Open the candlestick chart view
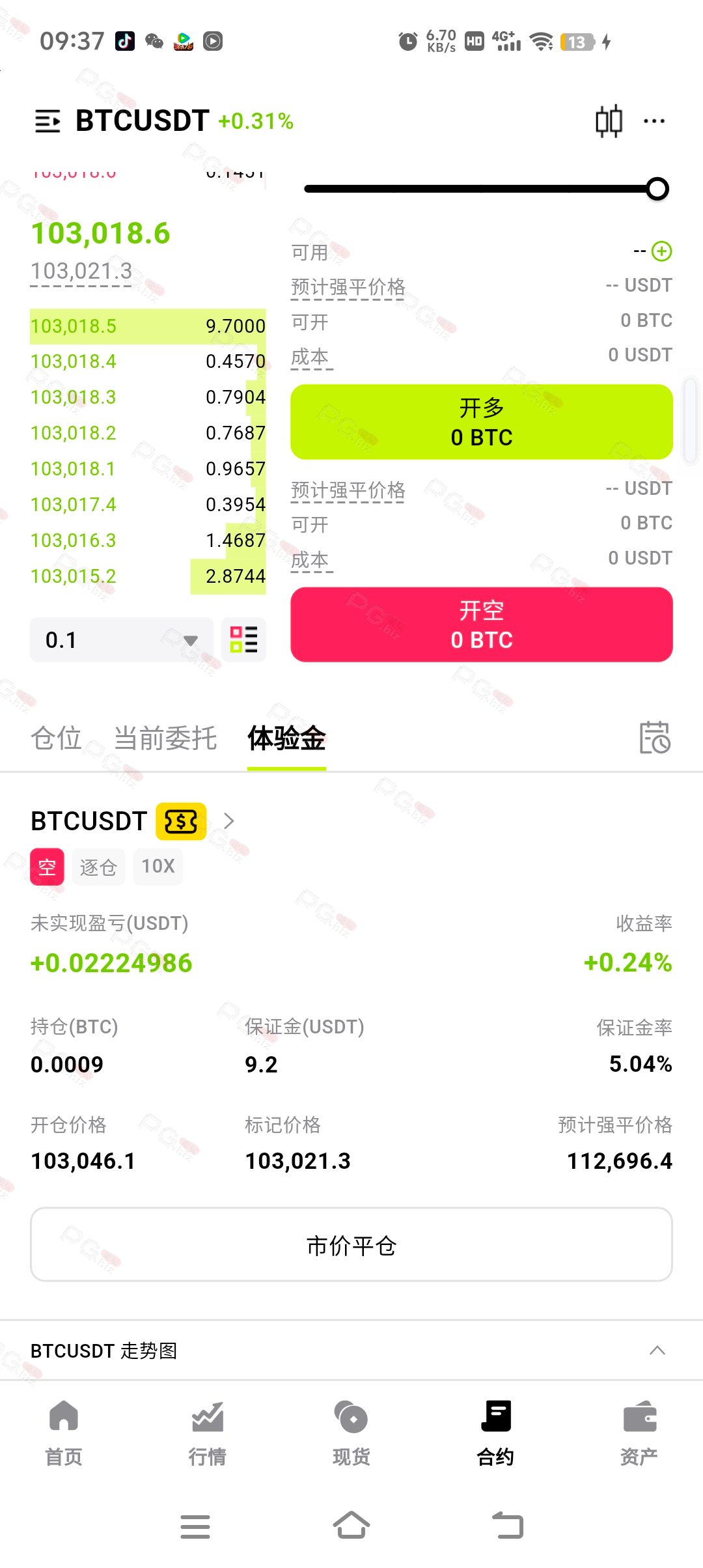 coord(609,121)
